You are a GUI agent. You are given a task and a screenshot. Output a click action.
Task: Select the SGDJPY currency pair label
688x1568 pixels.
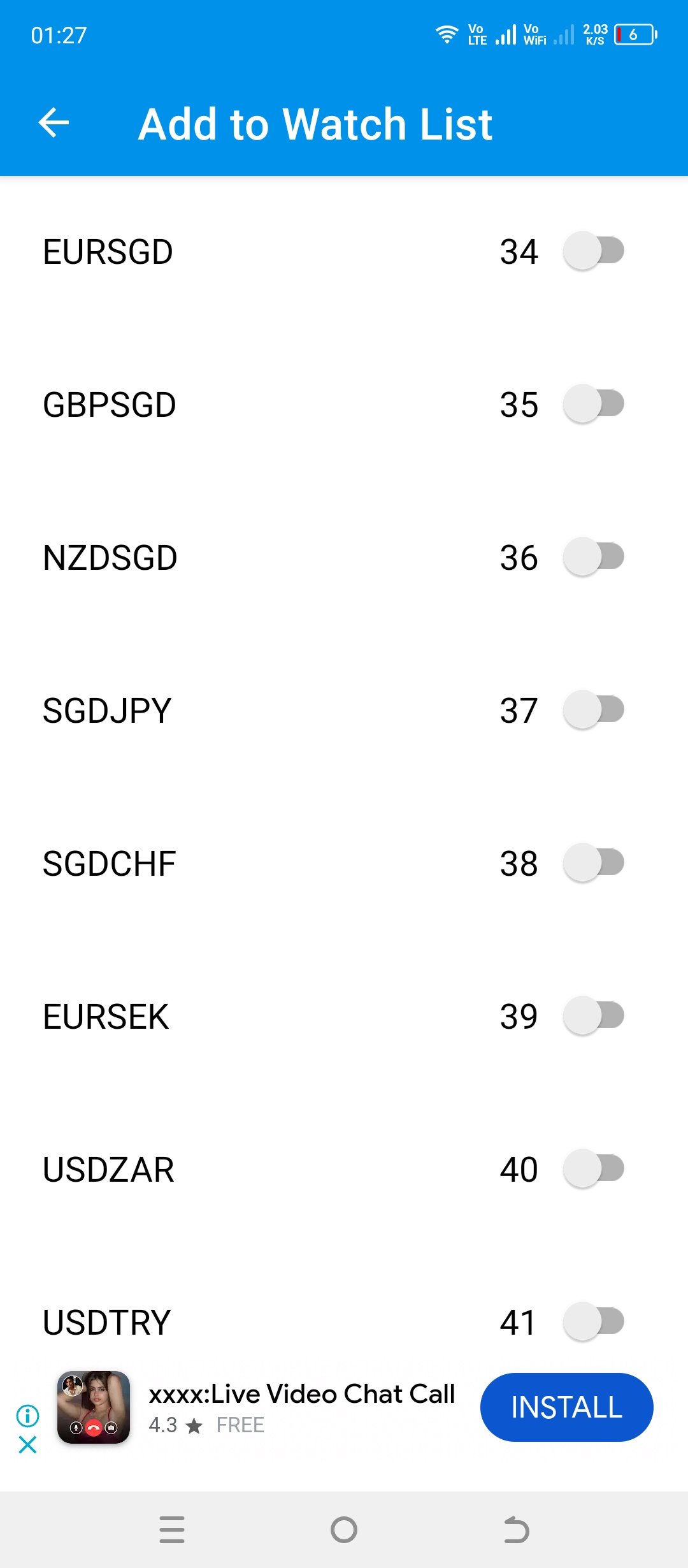tap(106, 711)
